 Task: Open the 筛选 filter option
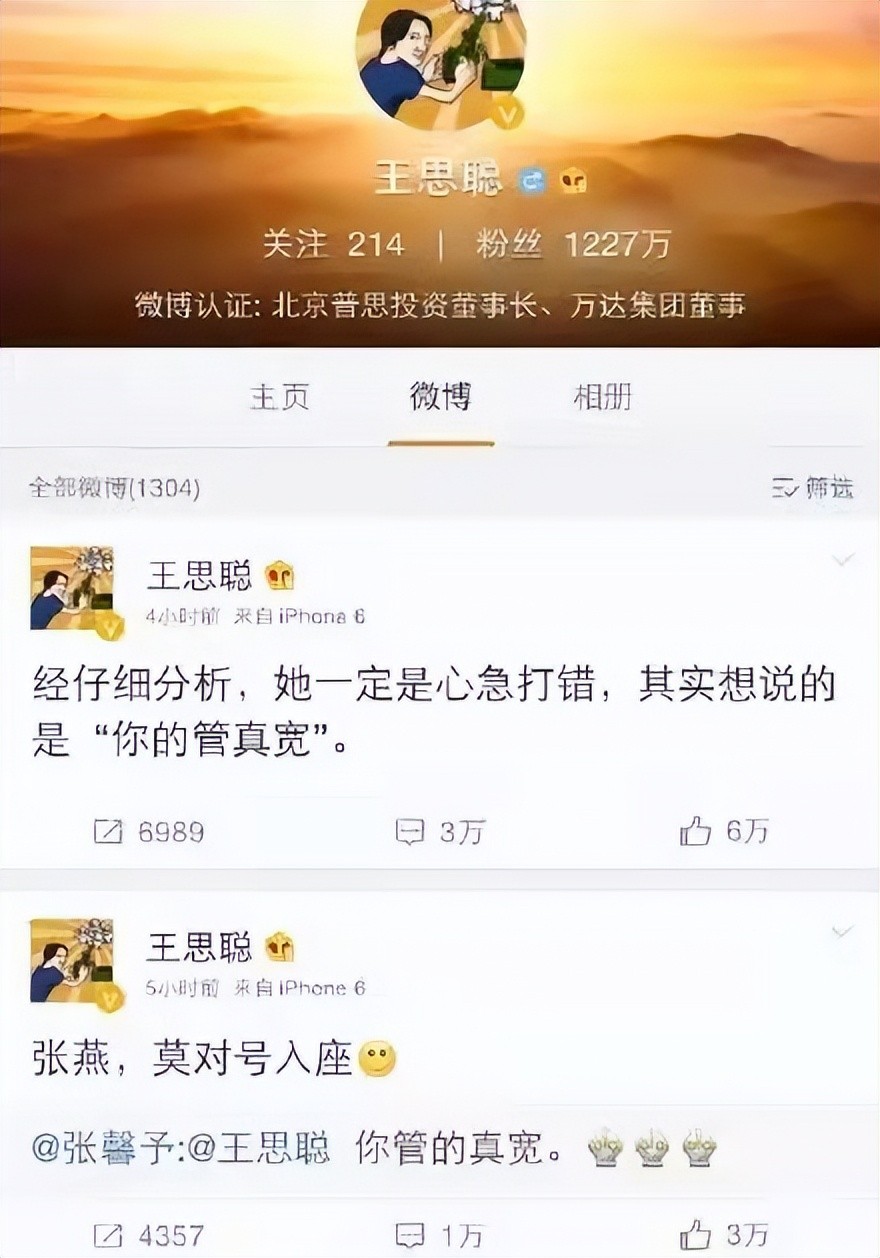tap(814, 487)
